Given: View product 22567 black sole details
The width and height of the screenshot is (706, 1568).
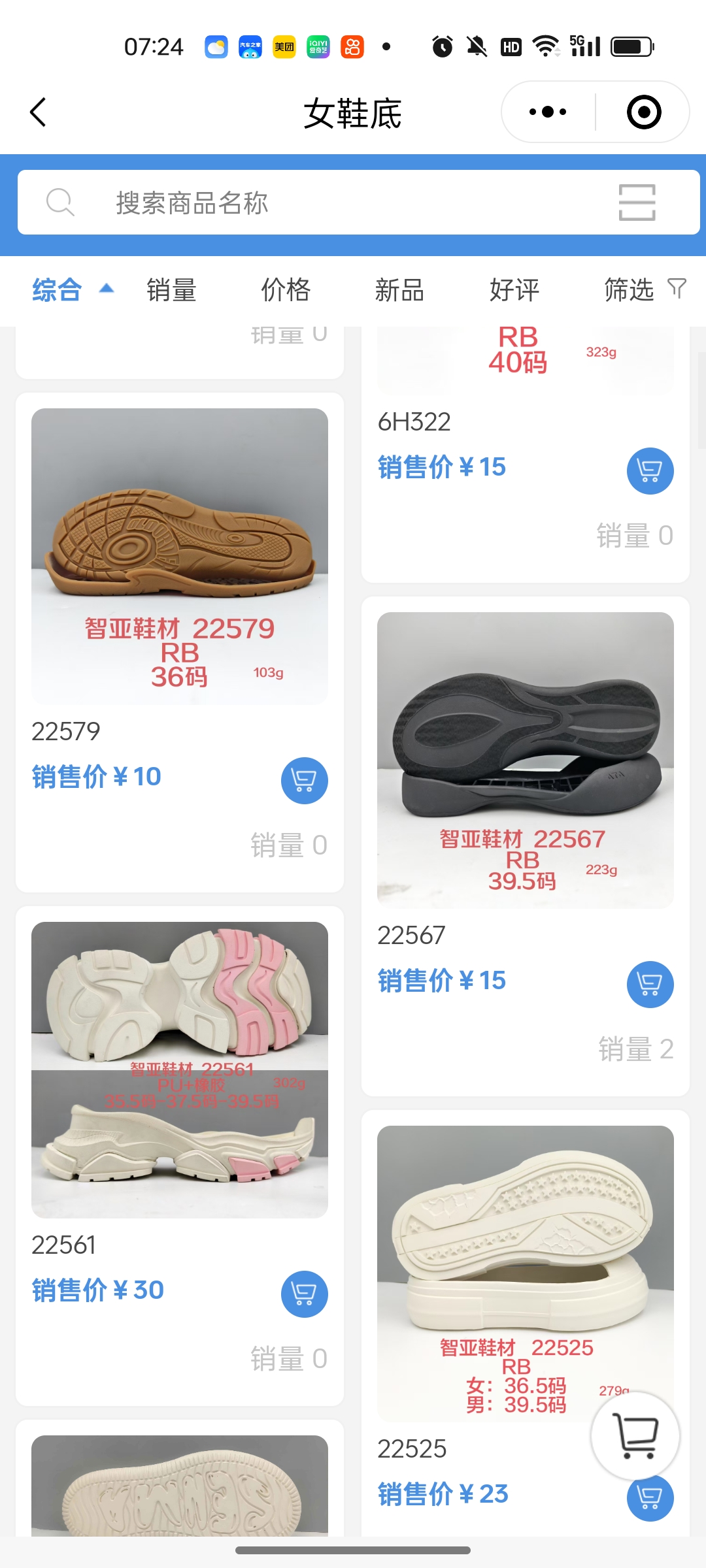Looking at the screenshot, I should click(x=525, y=760).
